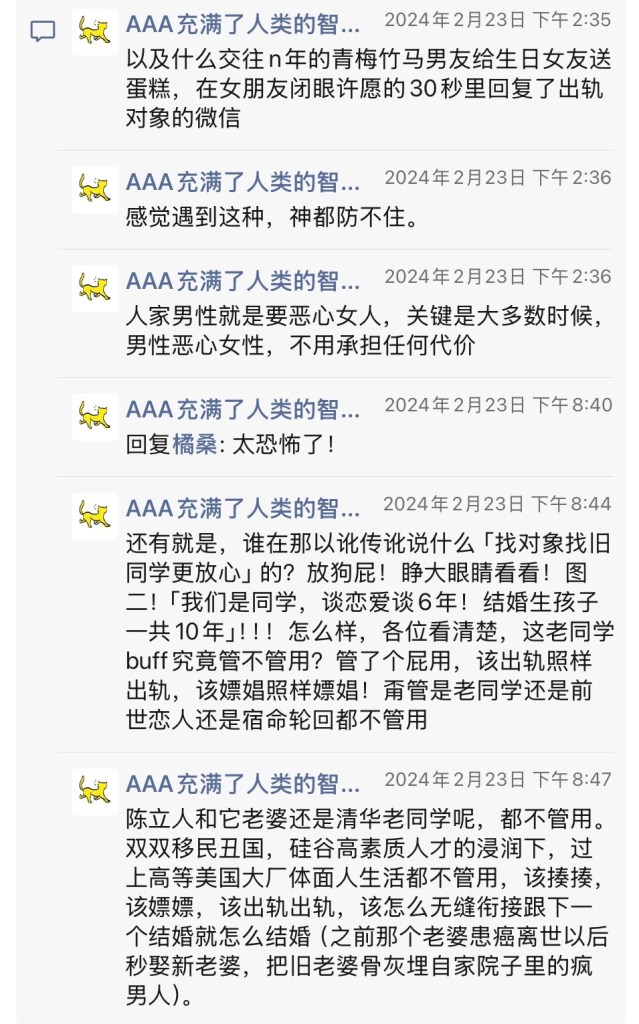
Task: Open username on the 下午 8:40 comment
Action: (x=243, y=408)
